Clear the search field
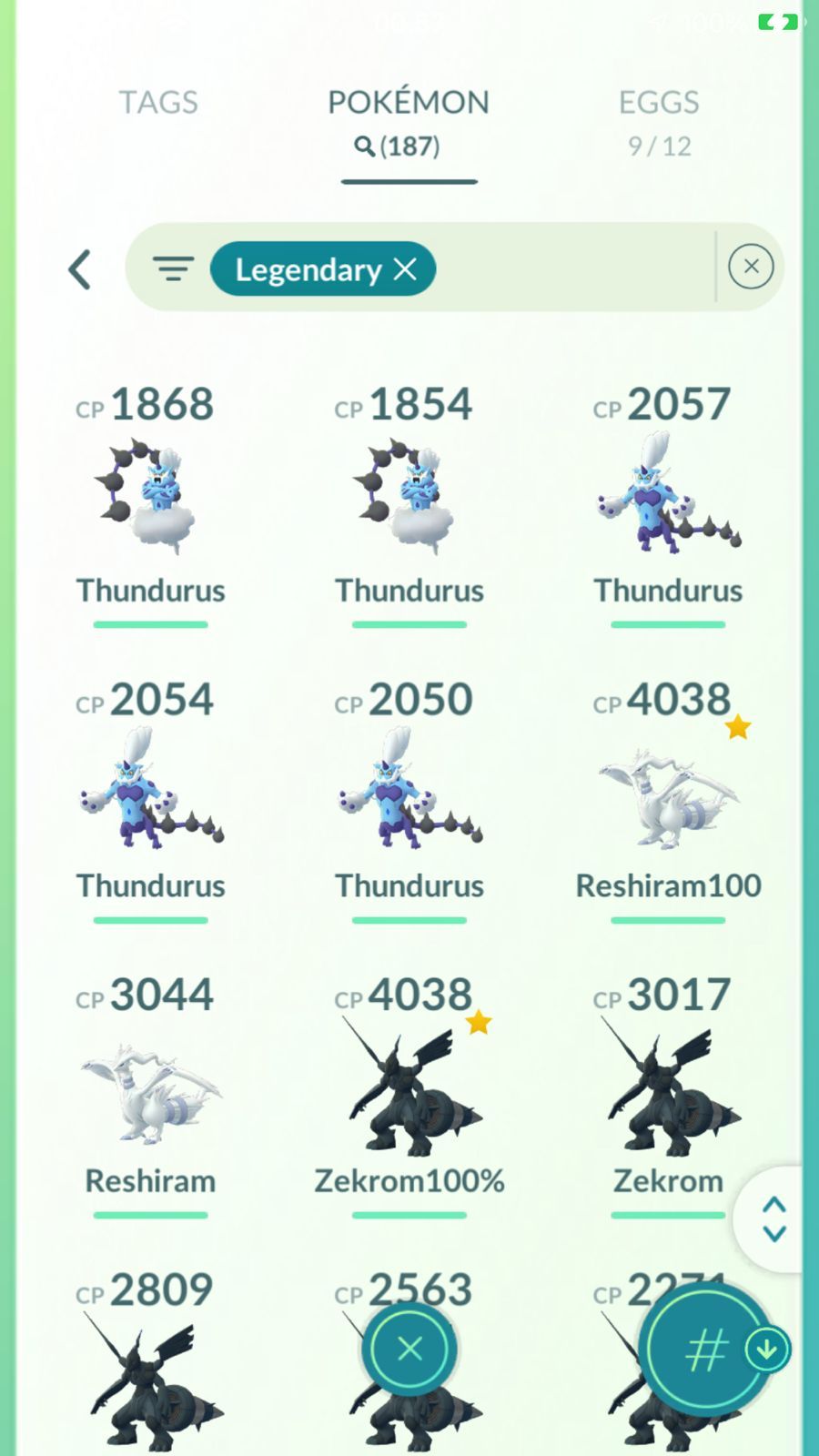Image resolution: width=819 pixels, height=1456 pixels. (751, 267)
